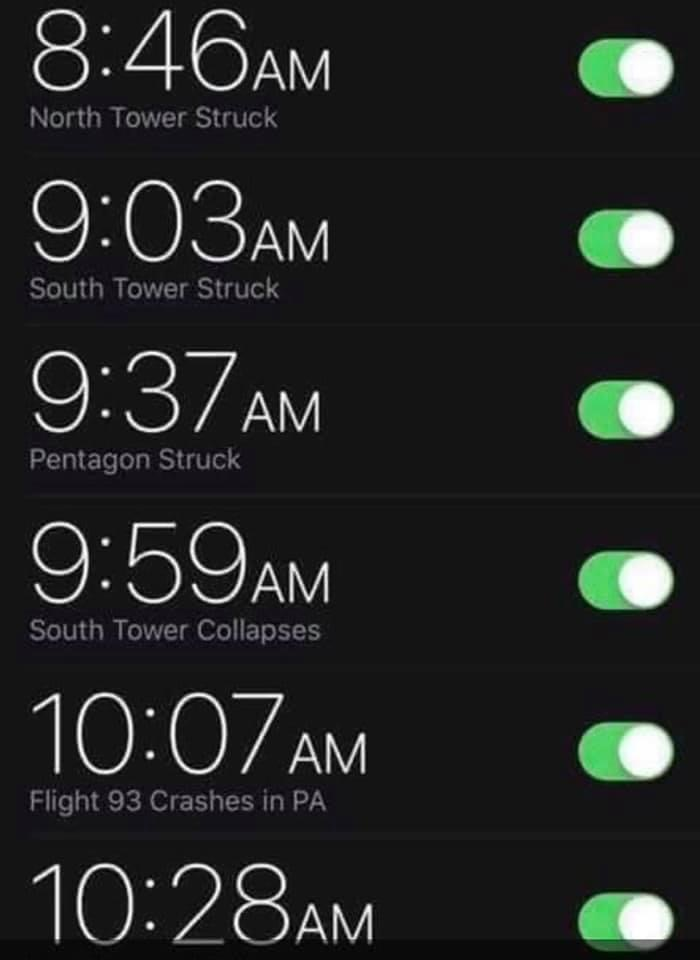Disable the 10:07 AM Flight 93 alarm
Image resolution: width=700 pixels, height=960 pixels.
pos(625,751)
